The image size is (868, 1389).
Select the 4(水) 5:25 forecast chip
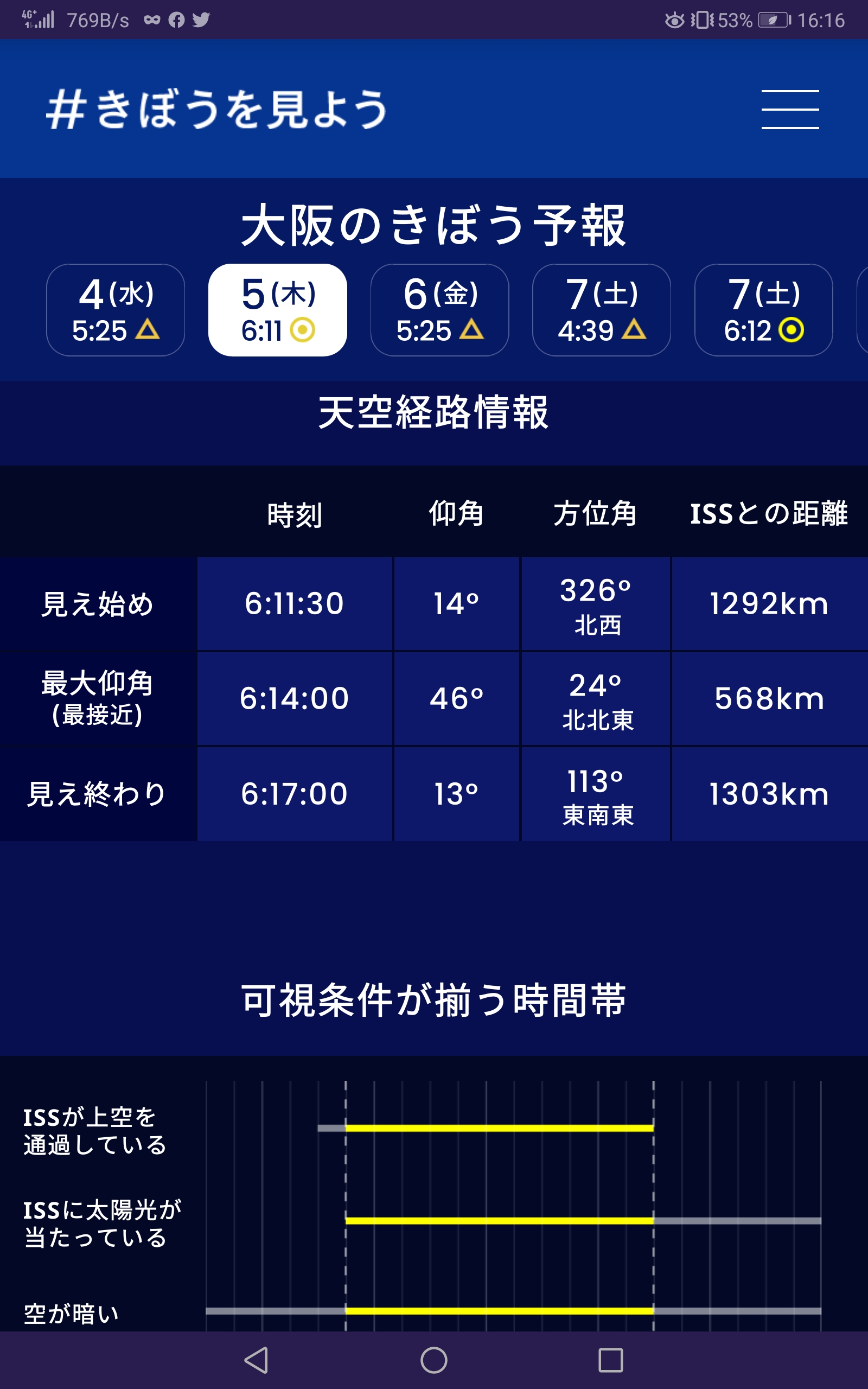click(116, 310)
